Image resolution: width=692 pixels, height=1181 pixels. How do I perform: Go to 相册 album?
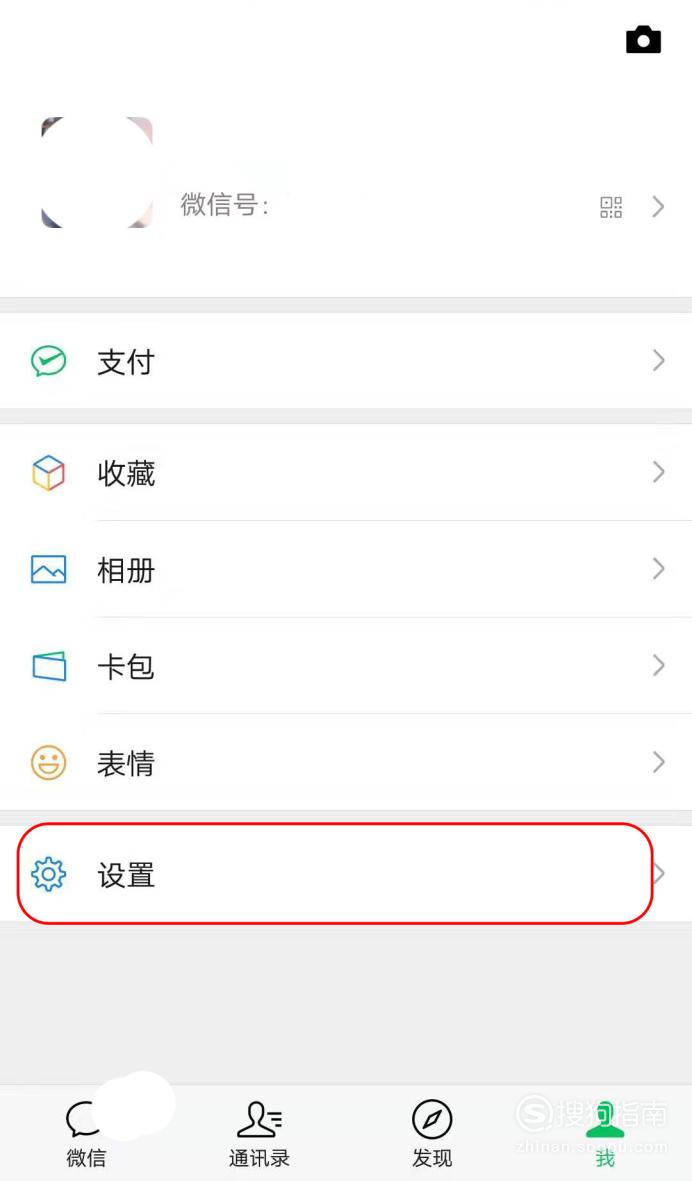345,570
